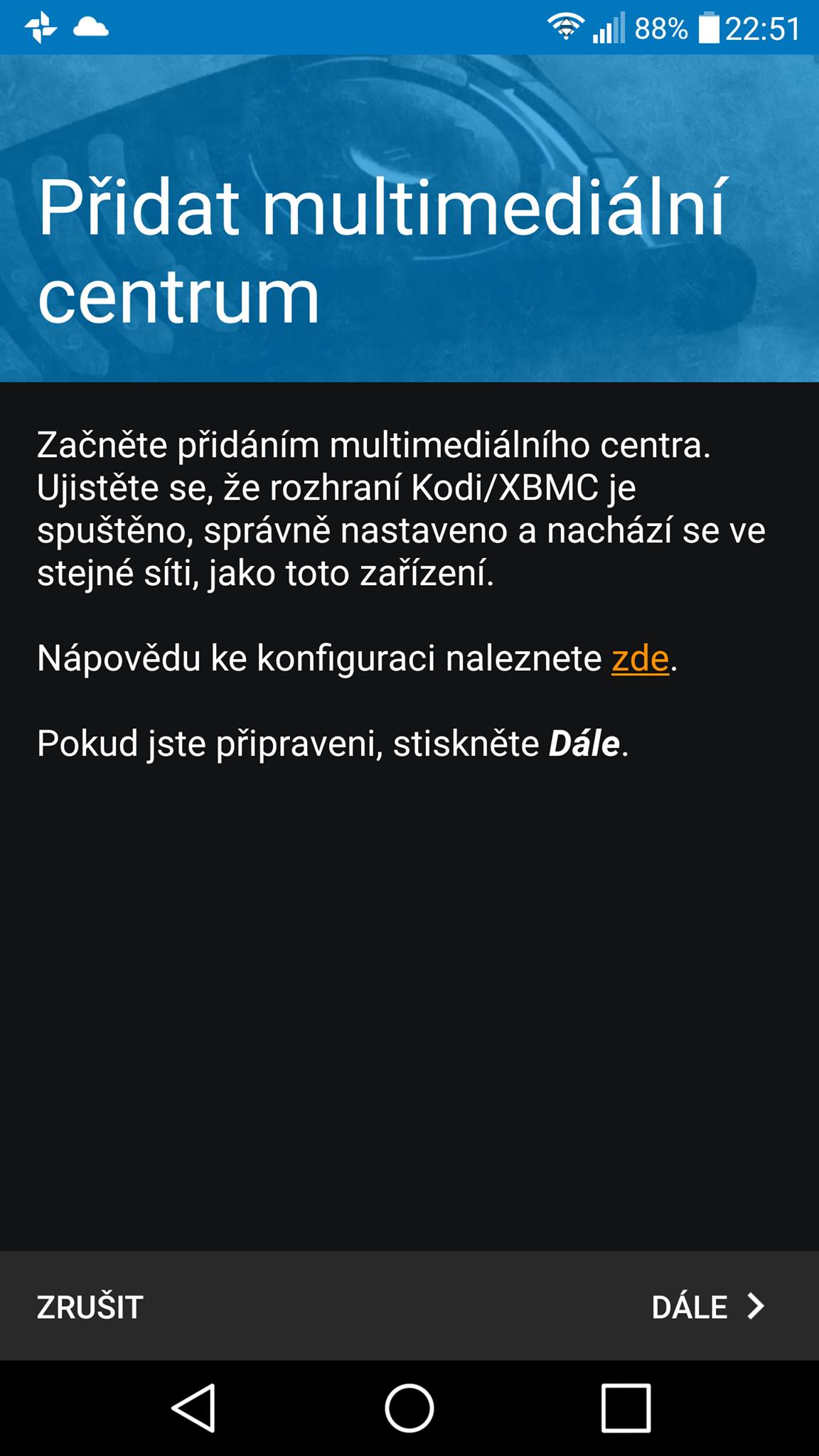The image size is (819, 1456).
Task: Return to the home screen
Action: coord(409,1408)
